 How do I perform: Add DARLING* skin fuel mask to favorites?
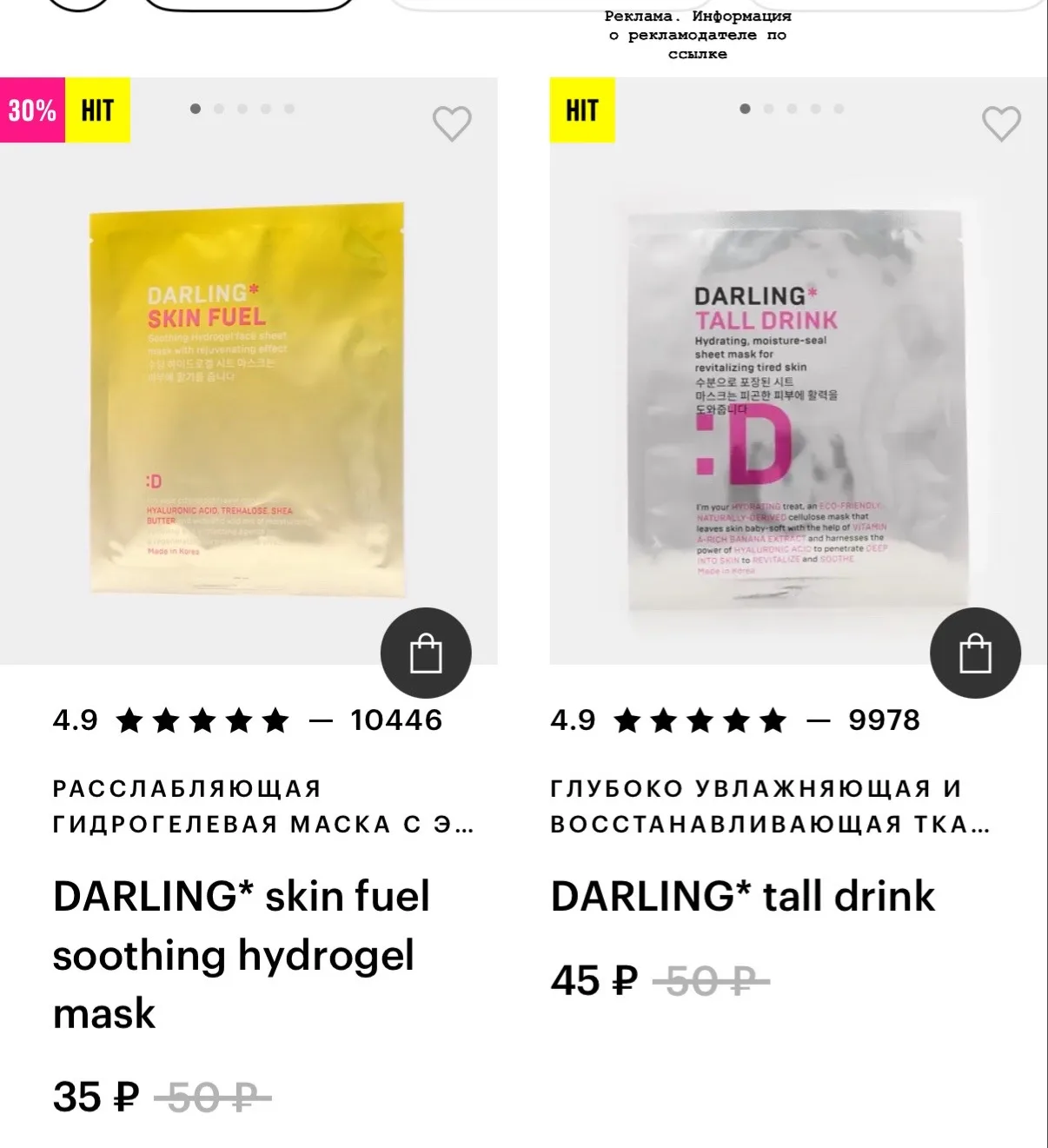[x=452, y=123]
